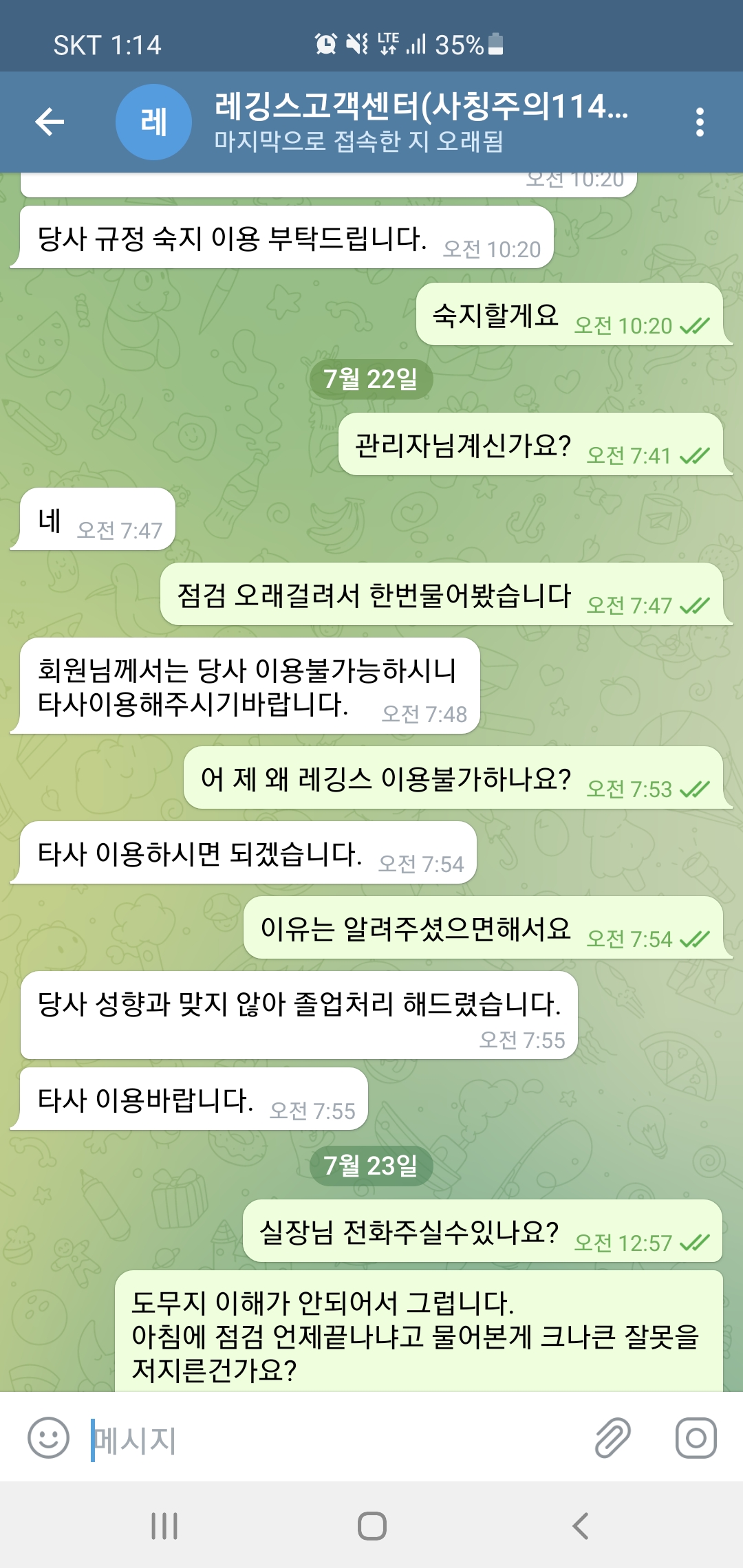Focus the 메시지 input field
The image size is (743, 1568).
(330, 1439)
